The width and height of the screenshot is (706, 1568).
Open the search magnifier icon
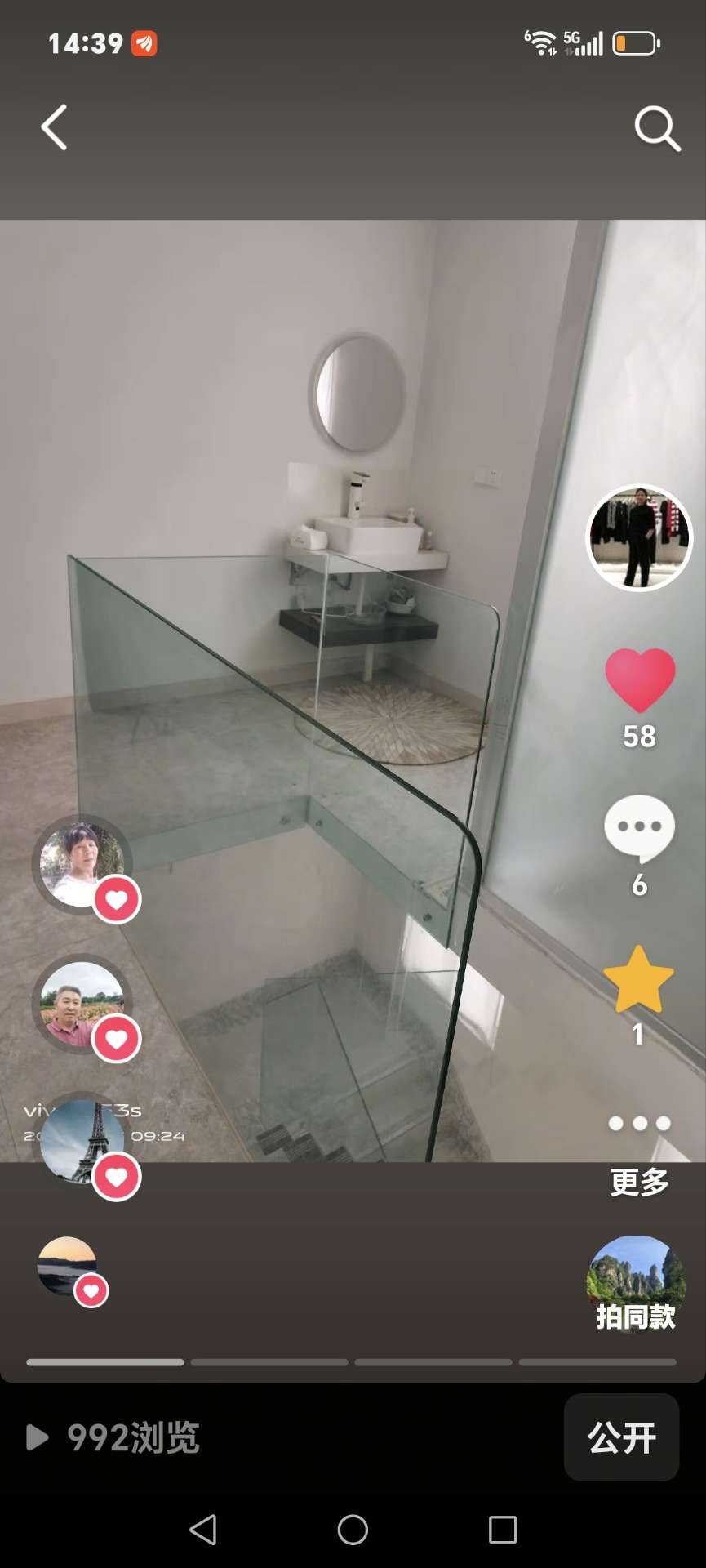click(656, 128)
